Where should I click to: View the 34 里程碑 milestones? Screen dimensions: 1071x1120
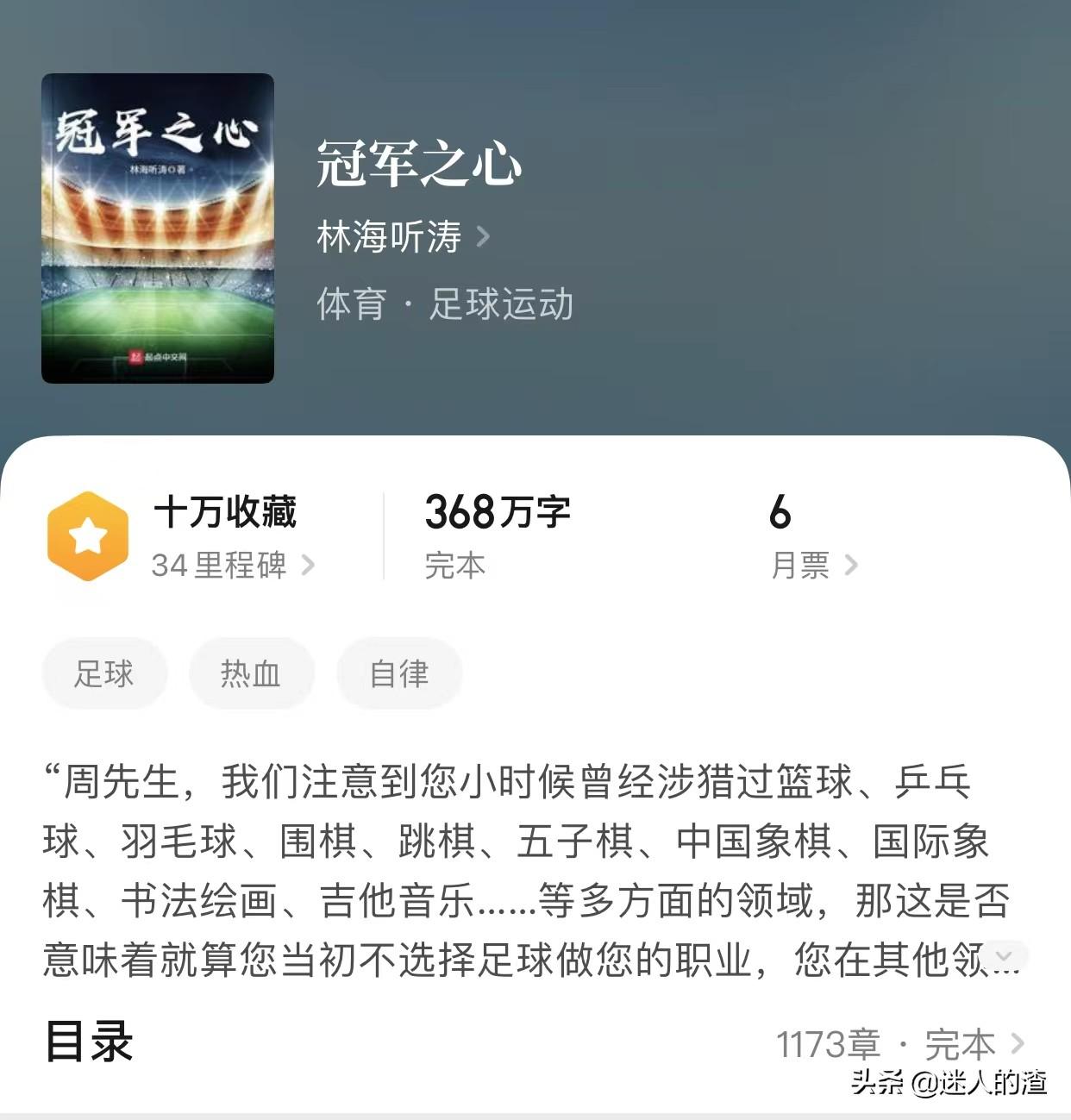point(233,566)
